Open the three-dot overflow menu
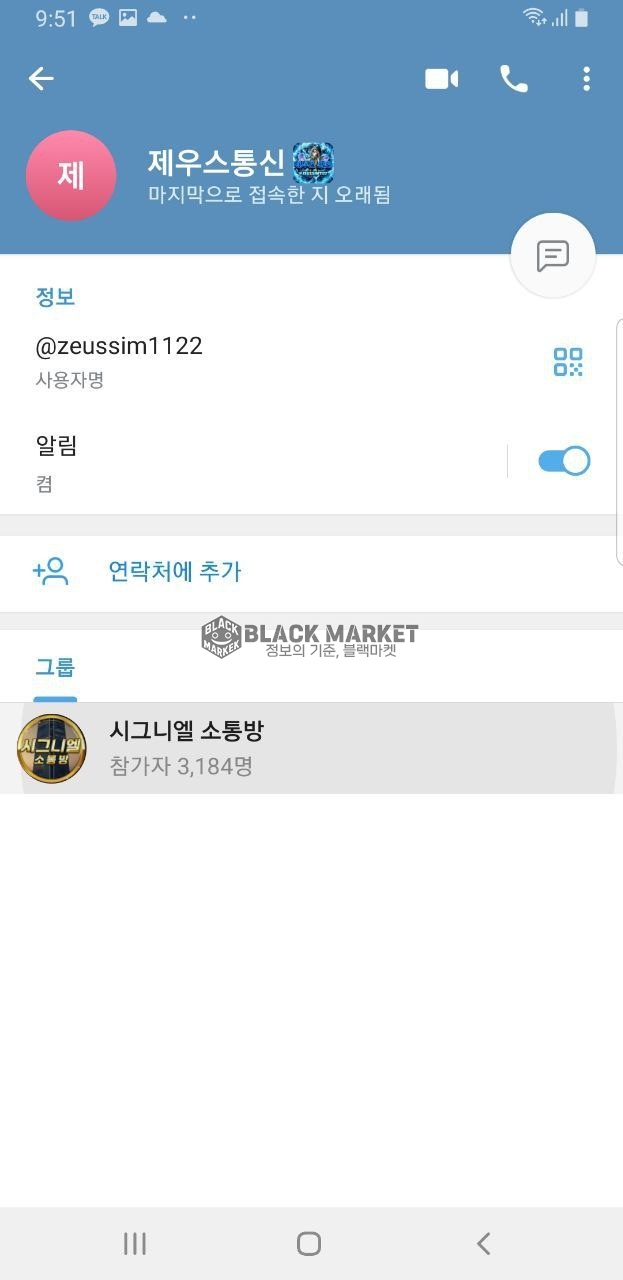This screenshot has height=1280, width=623. click(586, 79)
